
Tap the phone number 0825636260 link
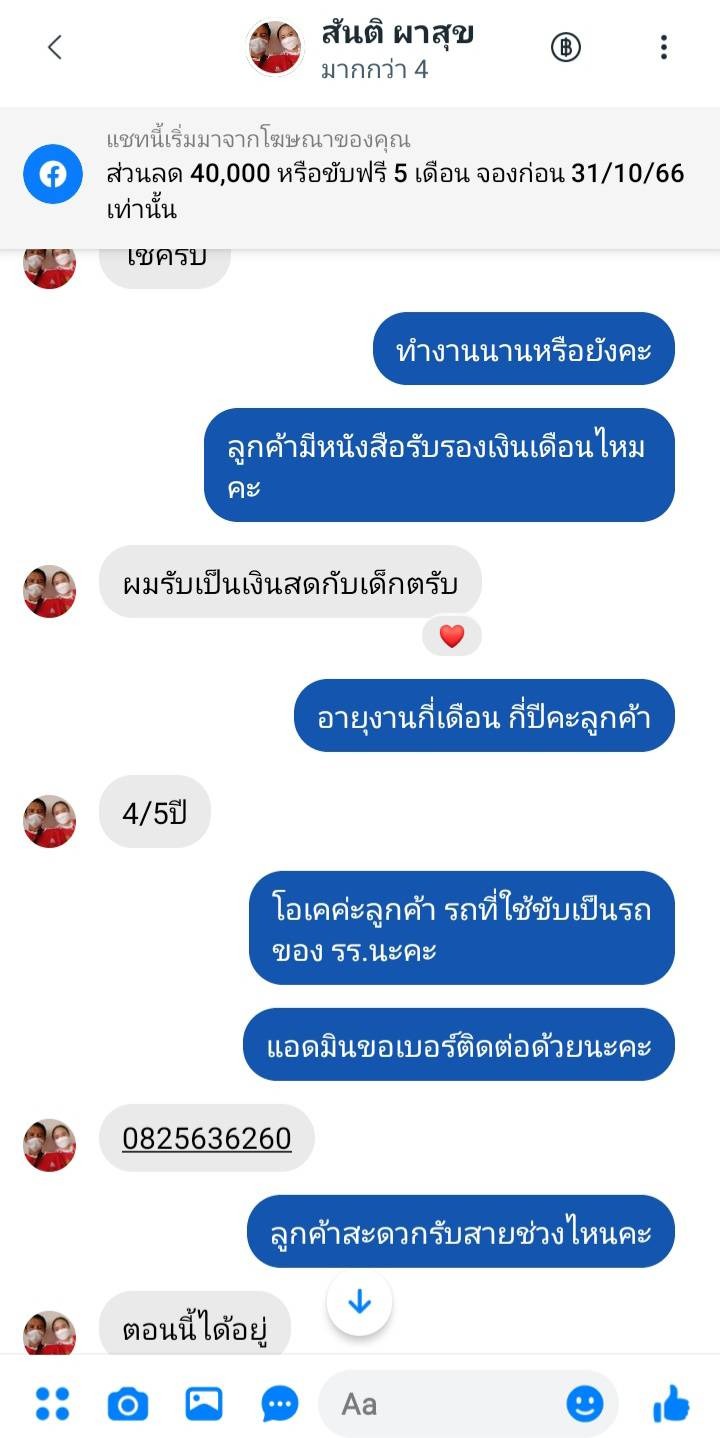coord(207,1138)
